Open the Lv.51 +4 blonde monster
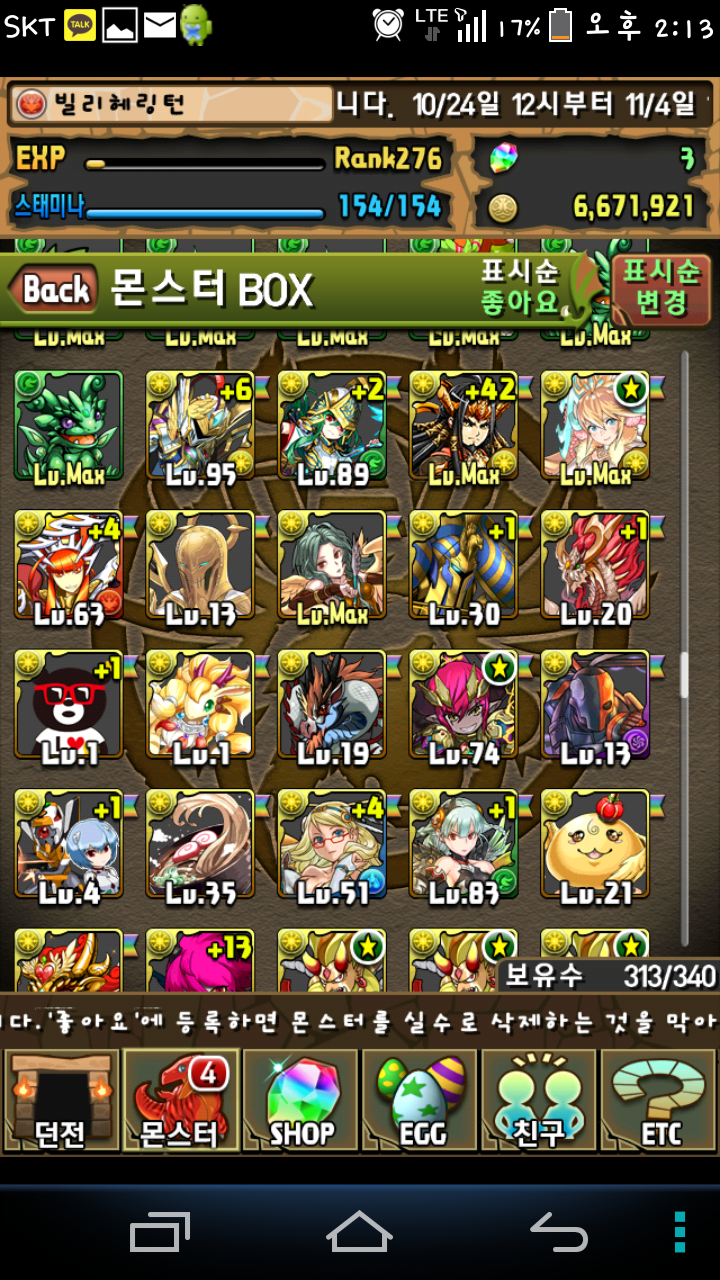720x1280 pixels. click(333, 845)
